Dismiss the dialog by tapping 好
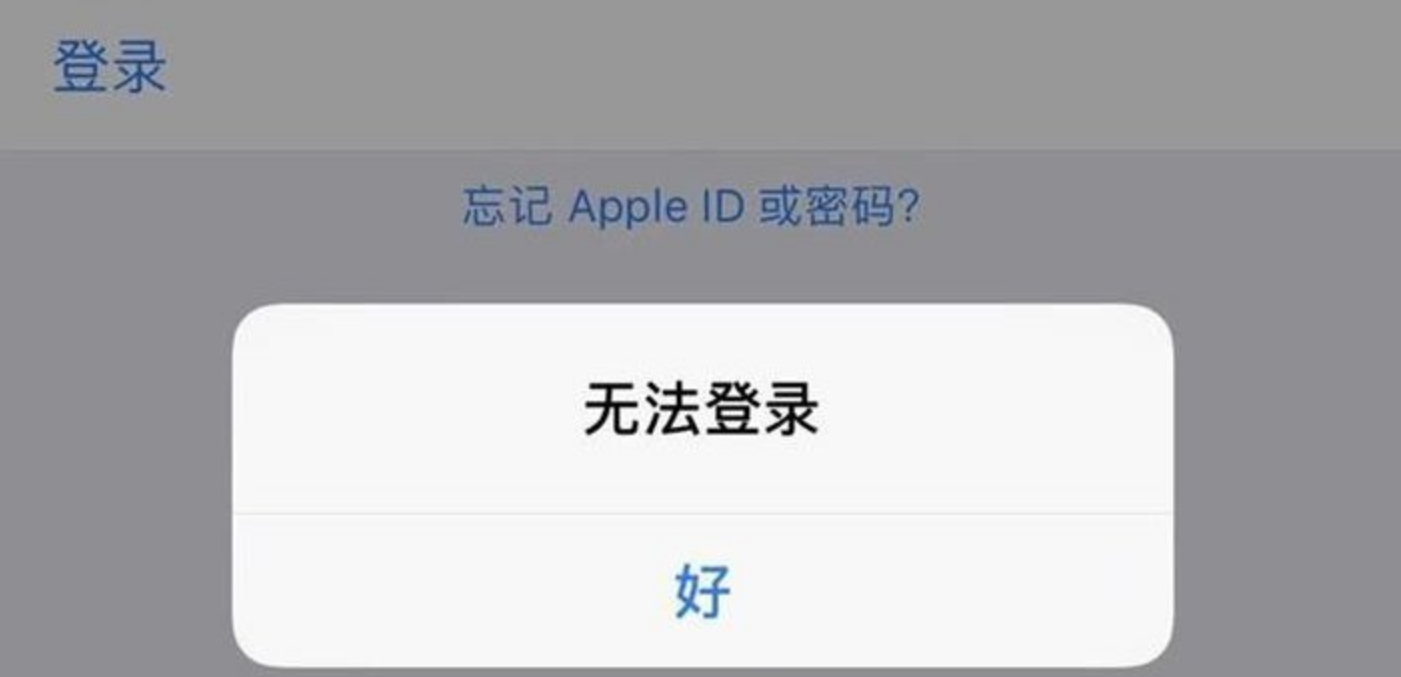The height and width of the screenshot is (677, 1401). tap(702, 591)
